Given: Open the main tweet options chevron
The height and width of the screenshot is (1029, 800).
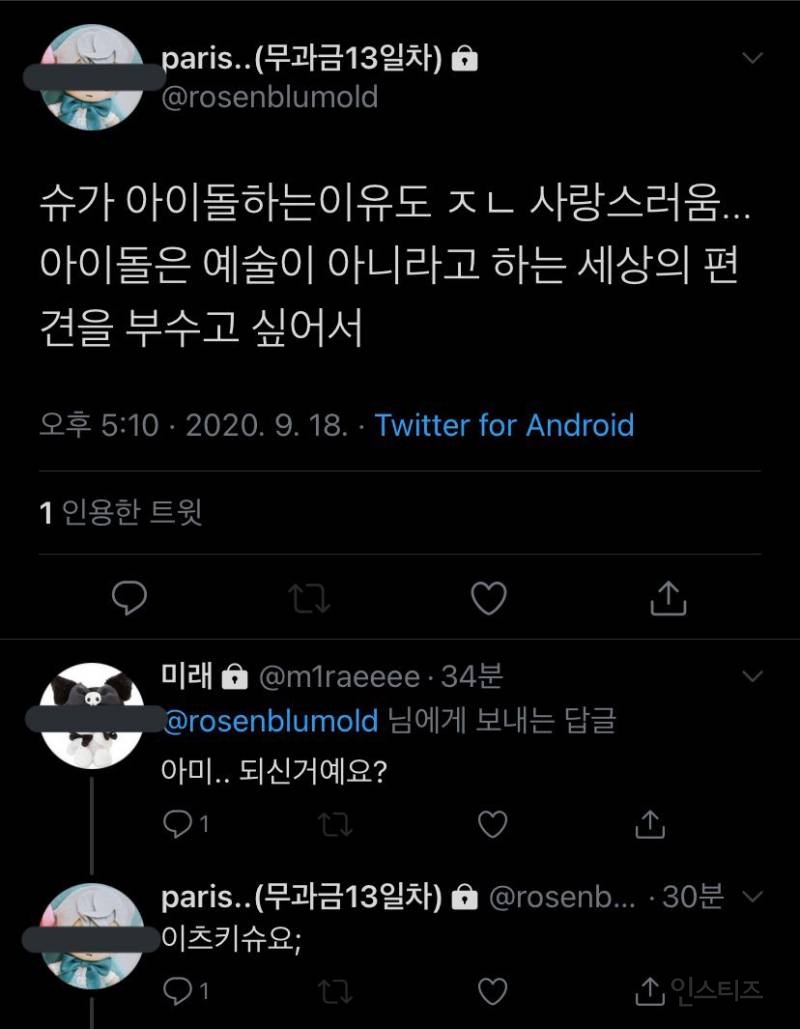Looking at the screenshot, I should click(752, 58).
